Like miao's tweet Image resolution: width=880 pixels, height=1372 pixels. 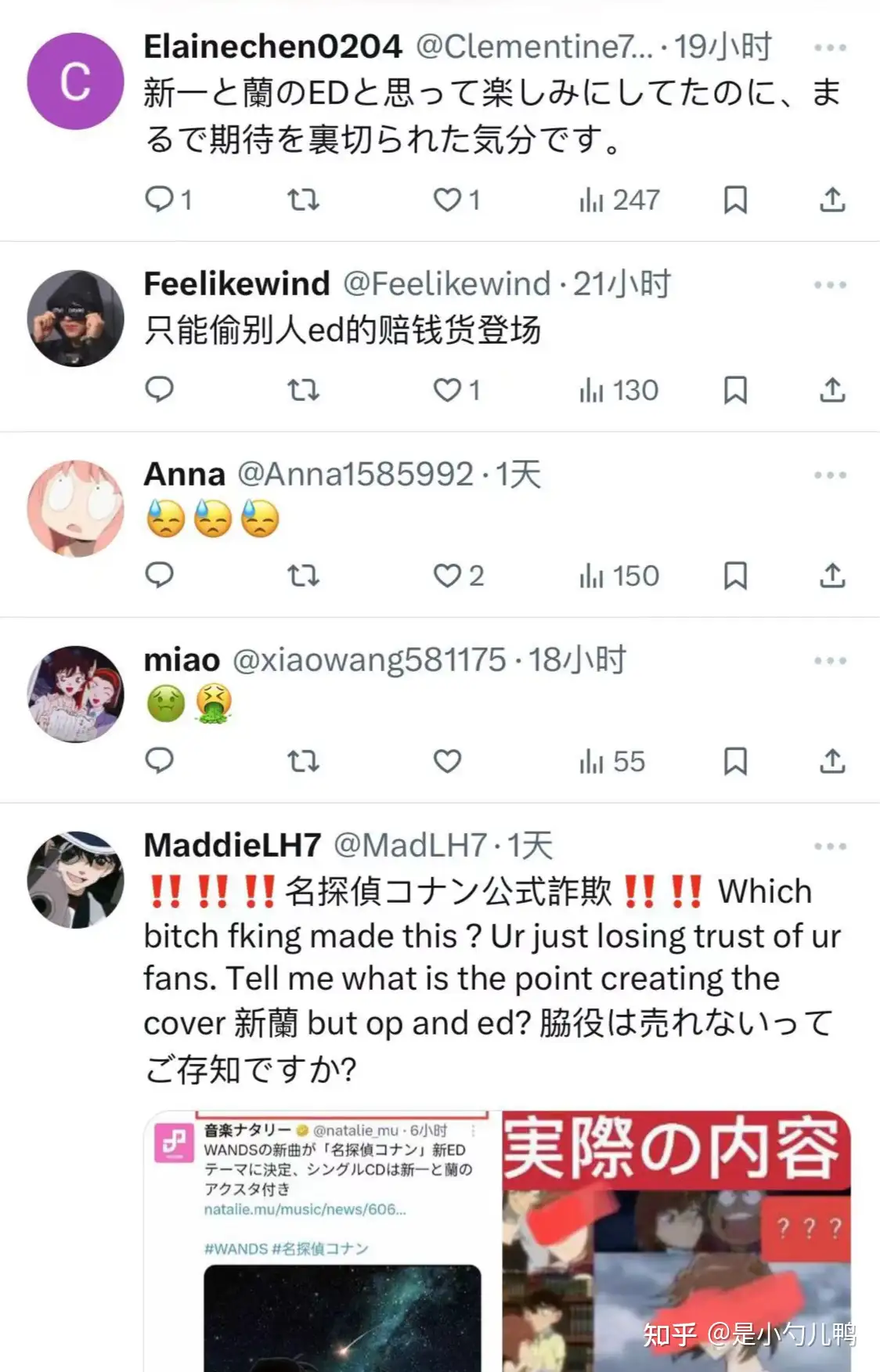tap(448, 761)
